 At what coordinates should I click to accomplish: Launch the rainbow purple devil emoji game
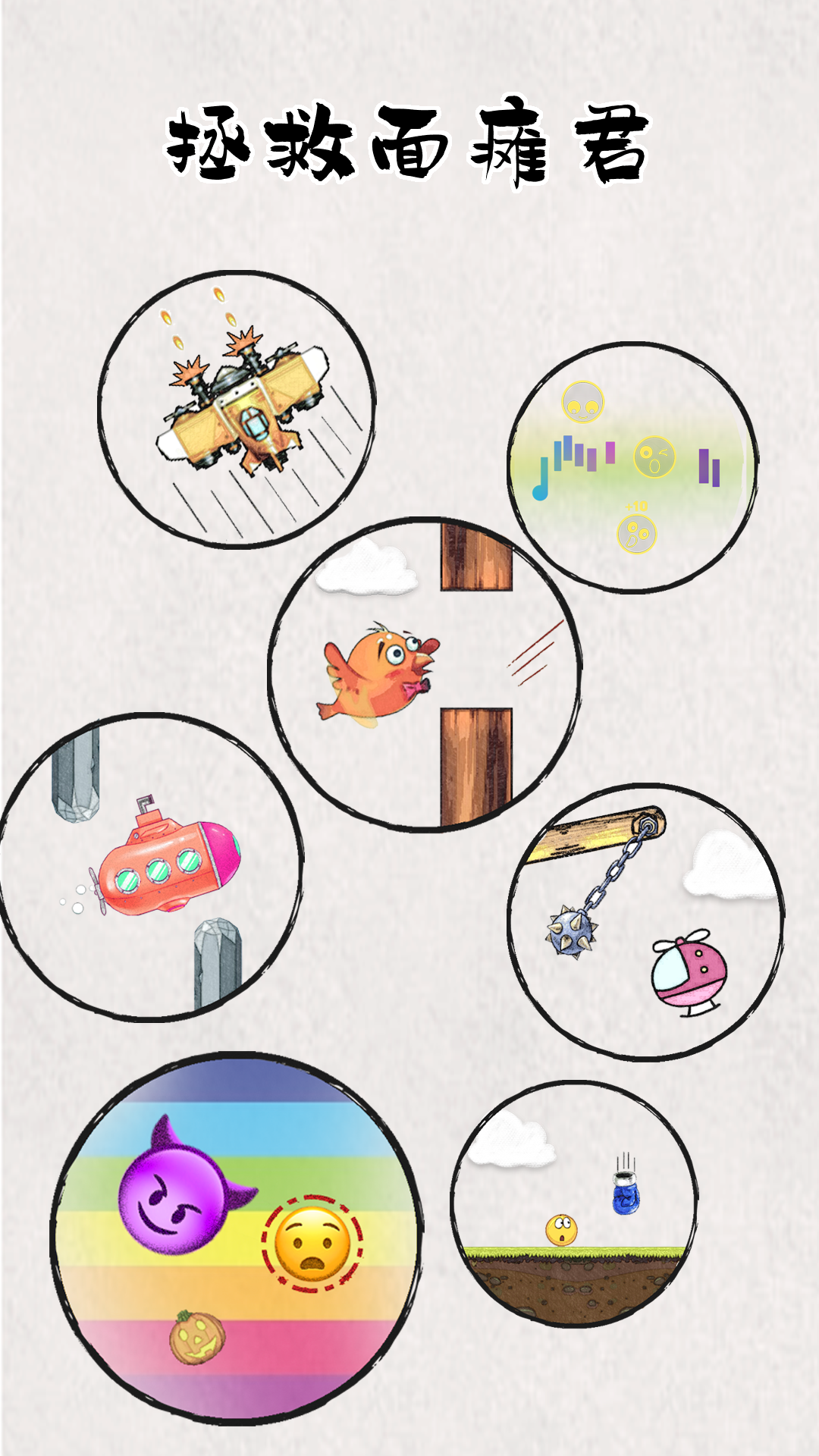pos(237,1238)
